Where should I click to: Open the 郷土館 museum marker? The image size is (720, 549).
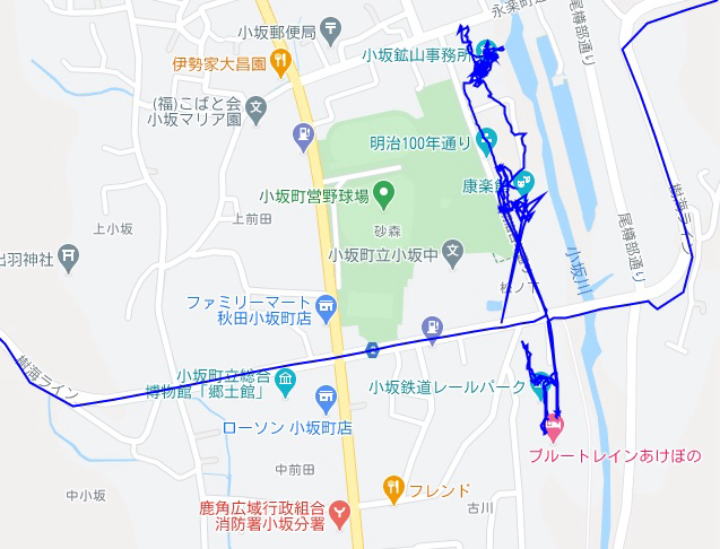tap(285, 379)
